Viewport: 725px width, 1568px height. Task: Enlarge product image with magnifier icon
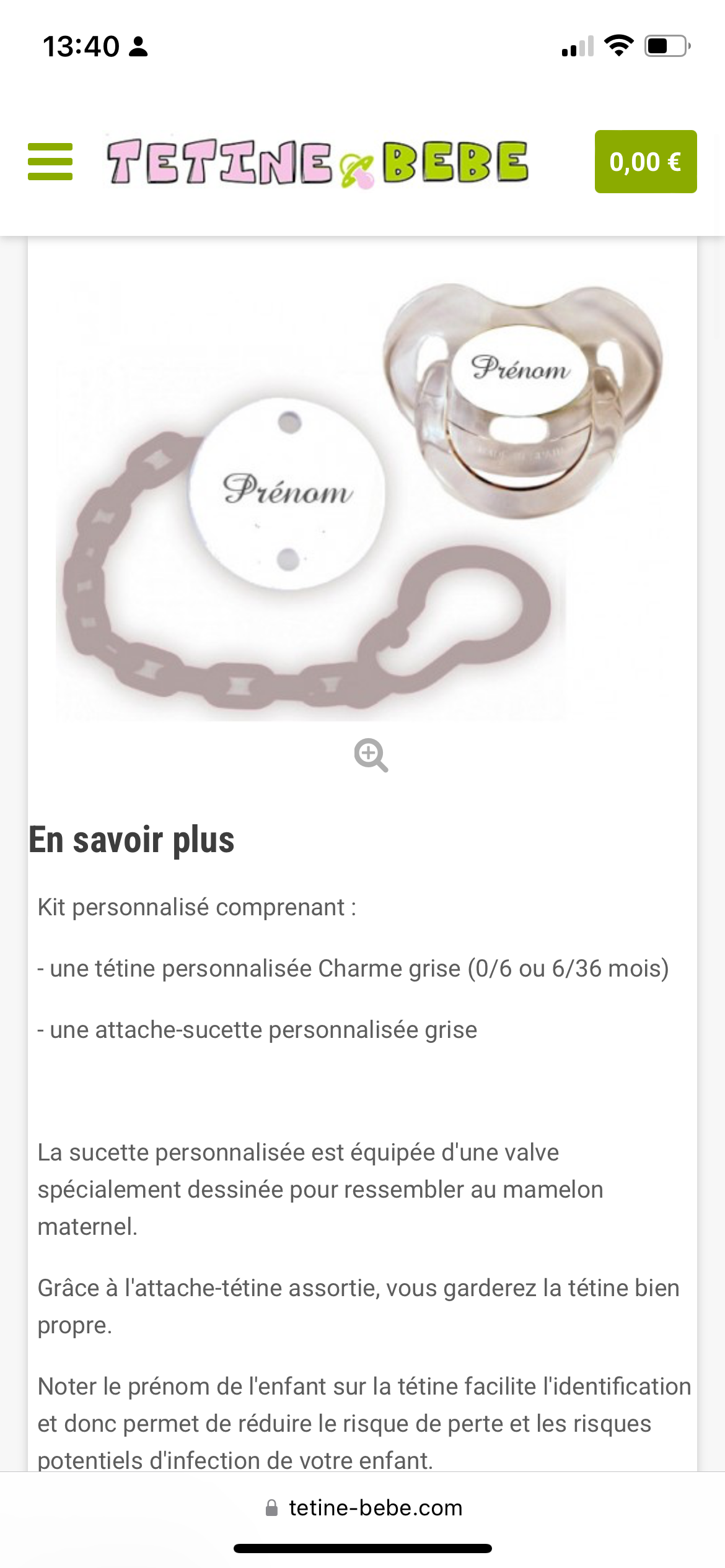(x=371, y=756)
